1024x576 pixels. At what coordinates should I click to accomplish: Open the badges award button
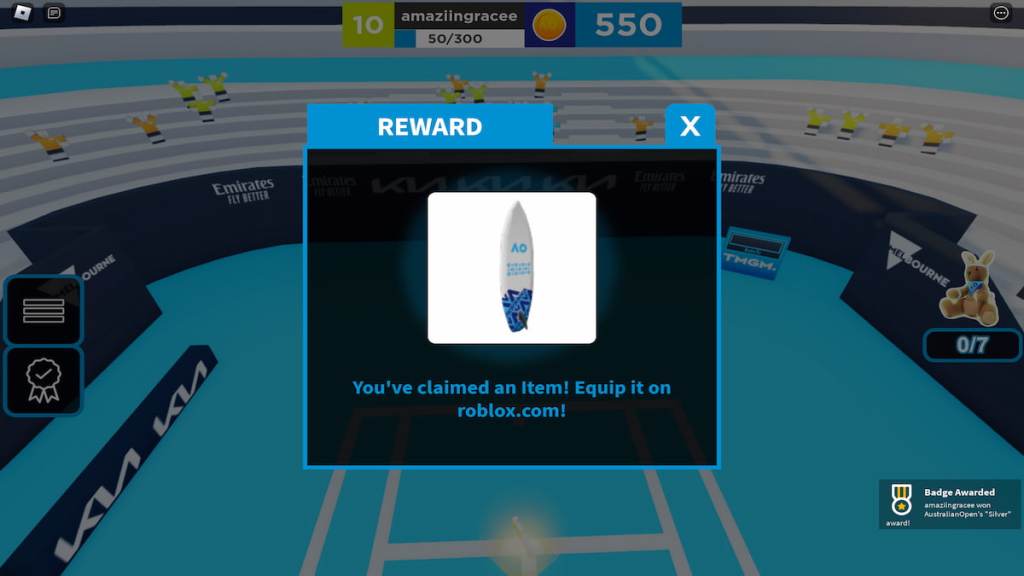click(43, 380)
